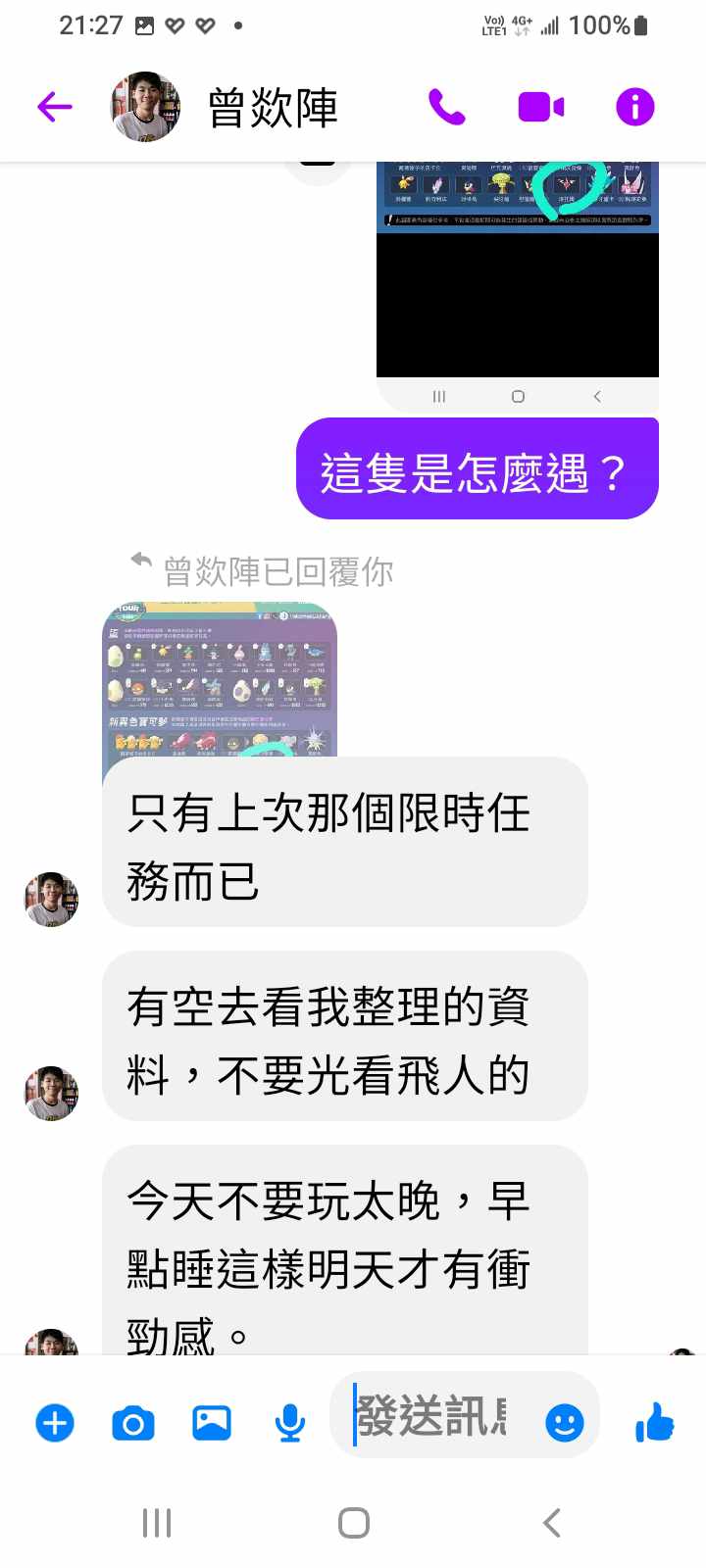Image resolution: width=706 pixels, height=1568 pixels.
Task: Open more actions plus button
Action: (55, 1422)
